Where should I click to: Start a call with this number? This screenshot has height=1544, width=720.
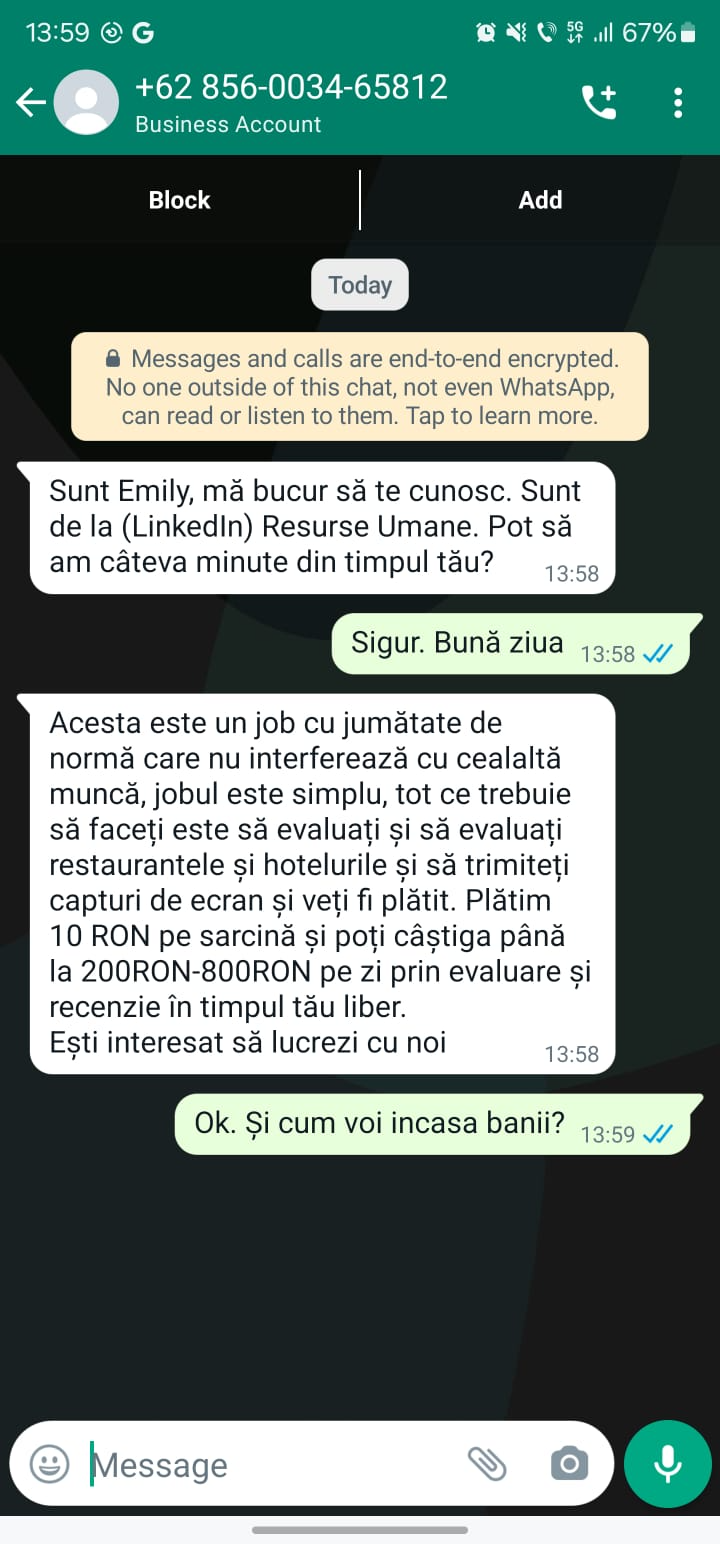tap(599, 102)
